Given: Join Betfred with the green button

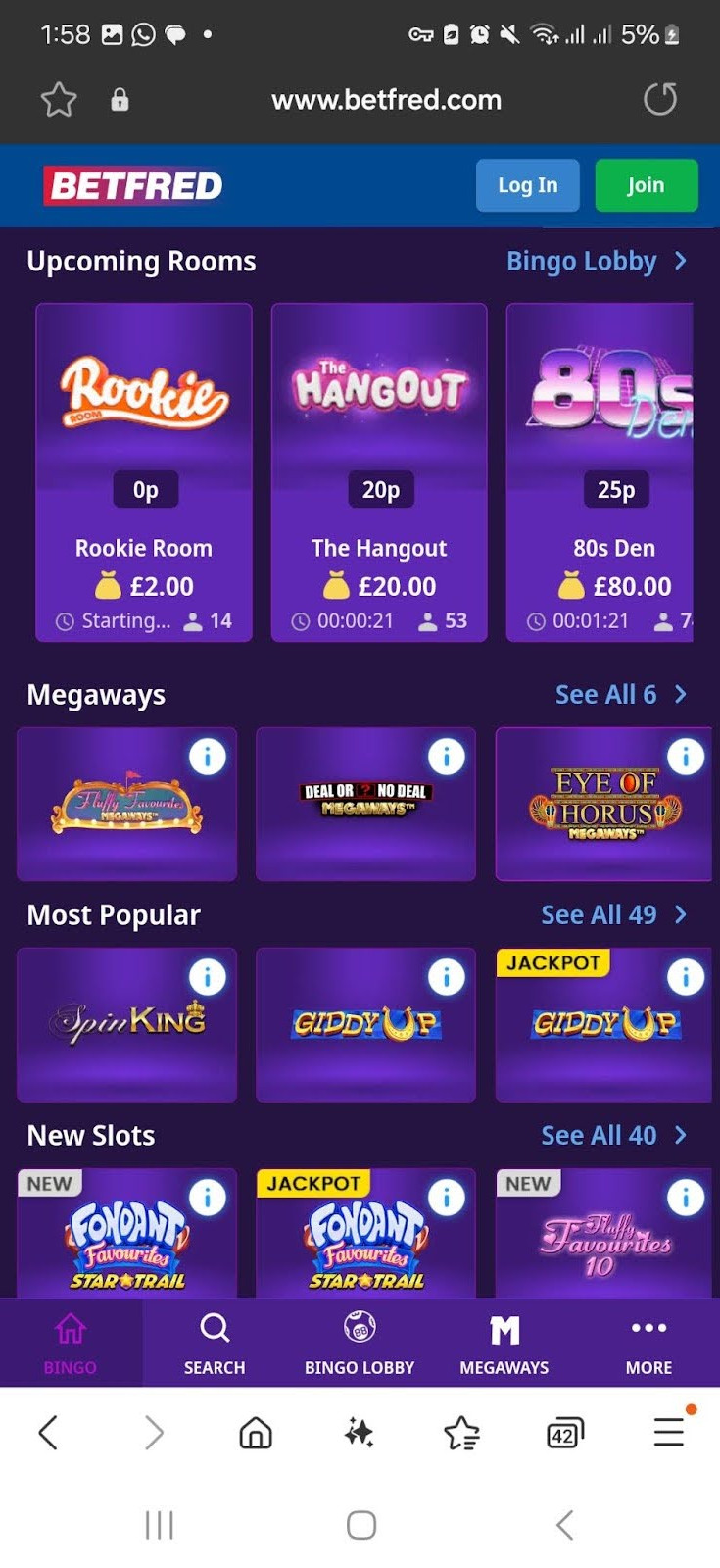Looking at the screenshot, I should 646,185.
